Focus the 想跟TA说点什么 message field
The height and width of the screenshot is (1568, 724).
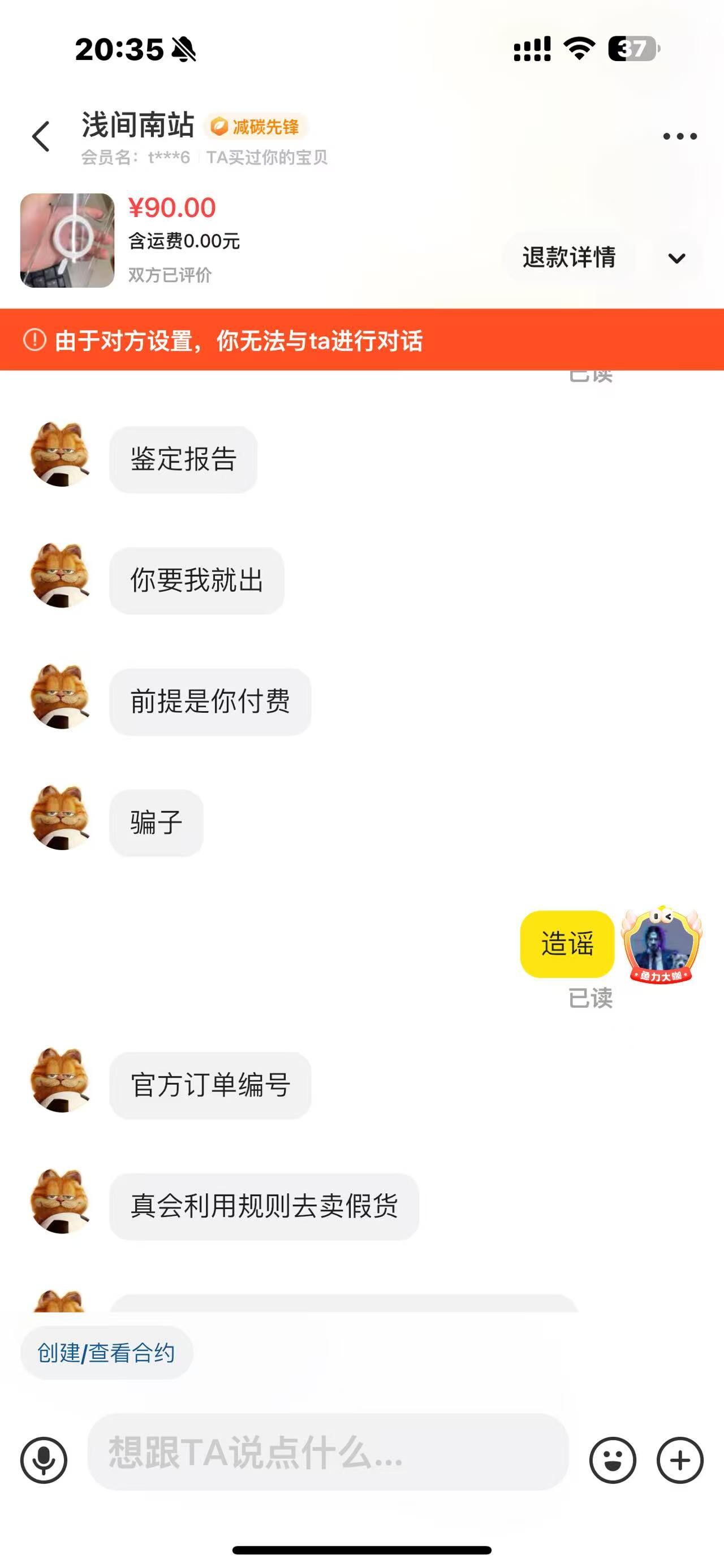(327, 1452)
